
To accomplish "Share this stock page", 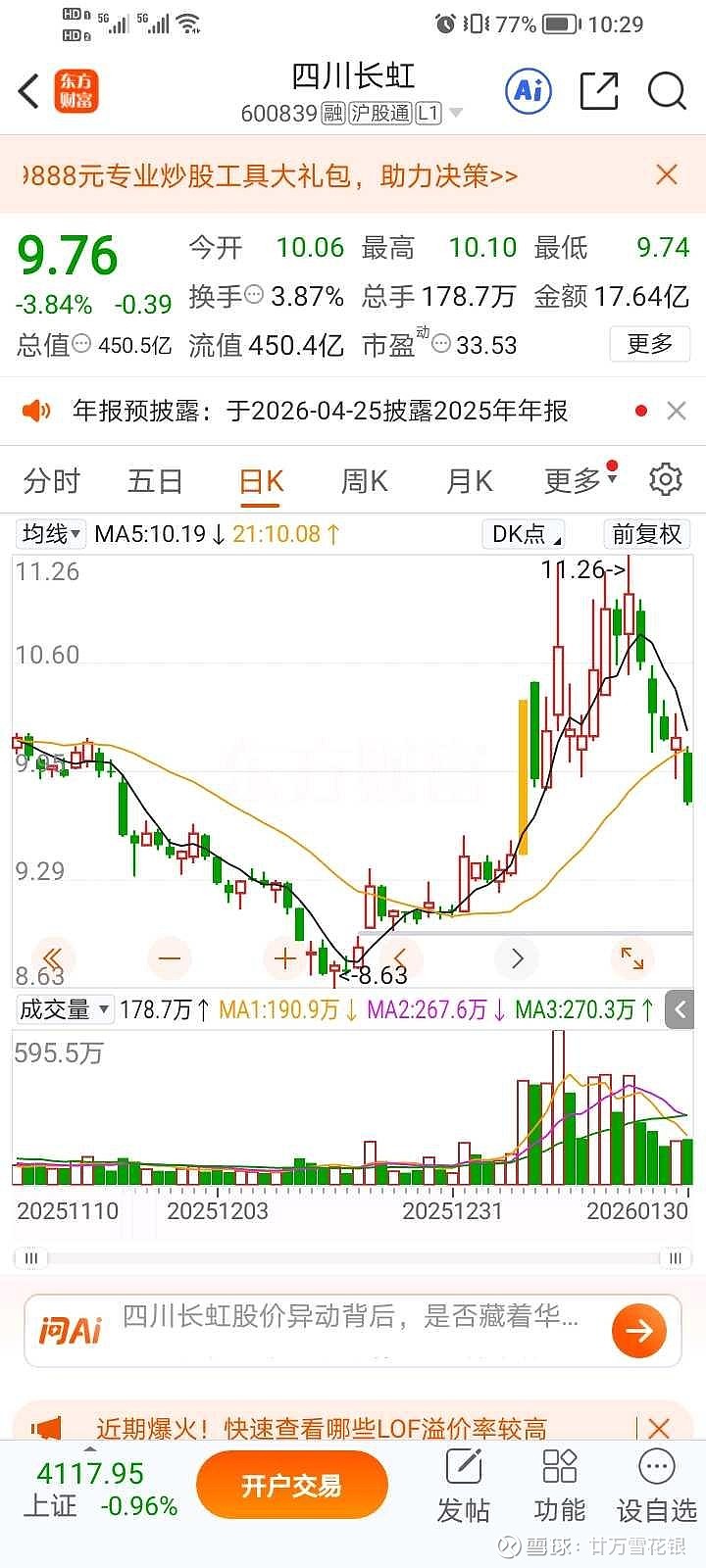I will pyautogui.click(x=598, y=91).
